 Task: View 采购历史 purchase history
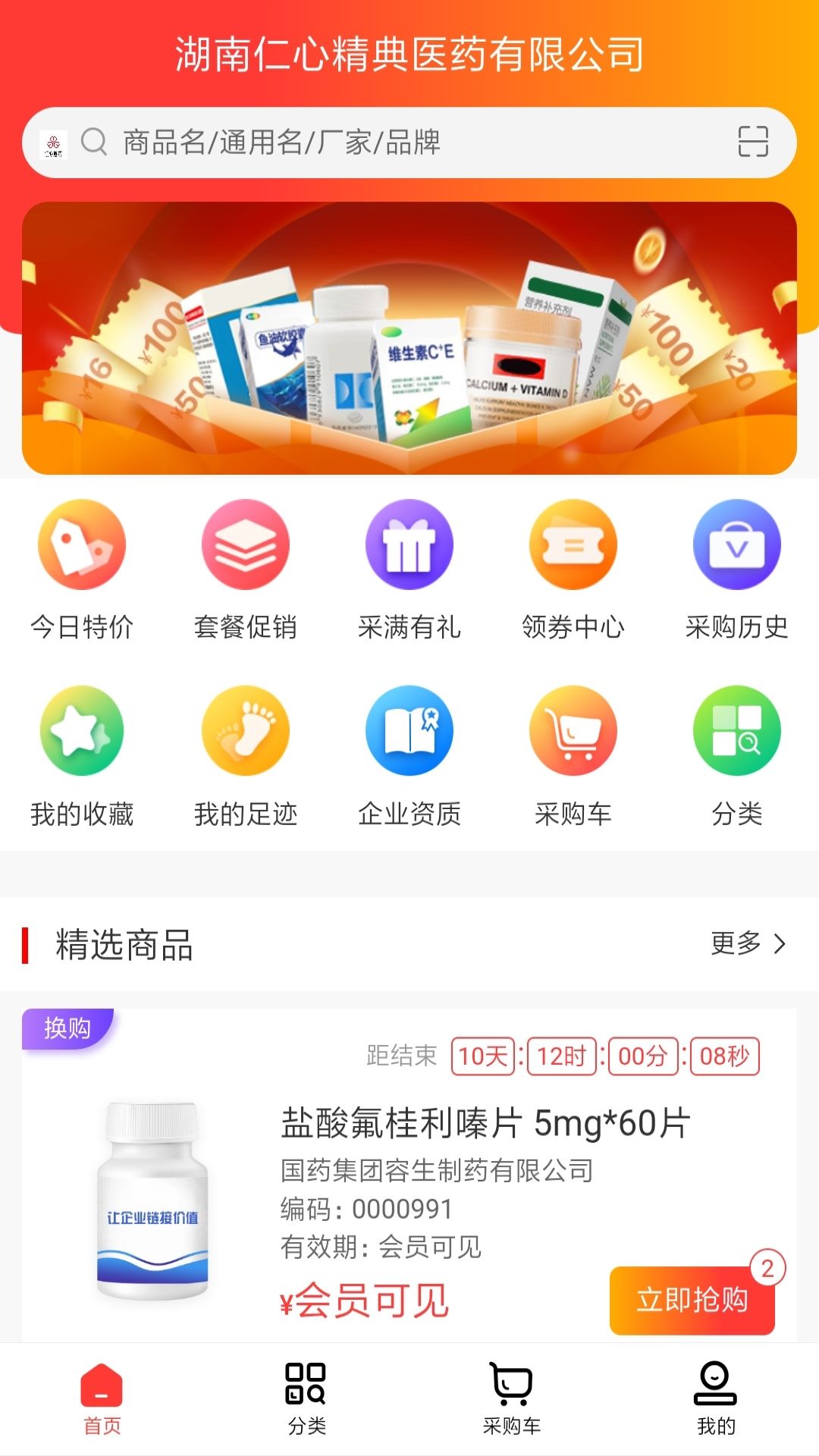click(736, 544)
